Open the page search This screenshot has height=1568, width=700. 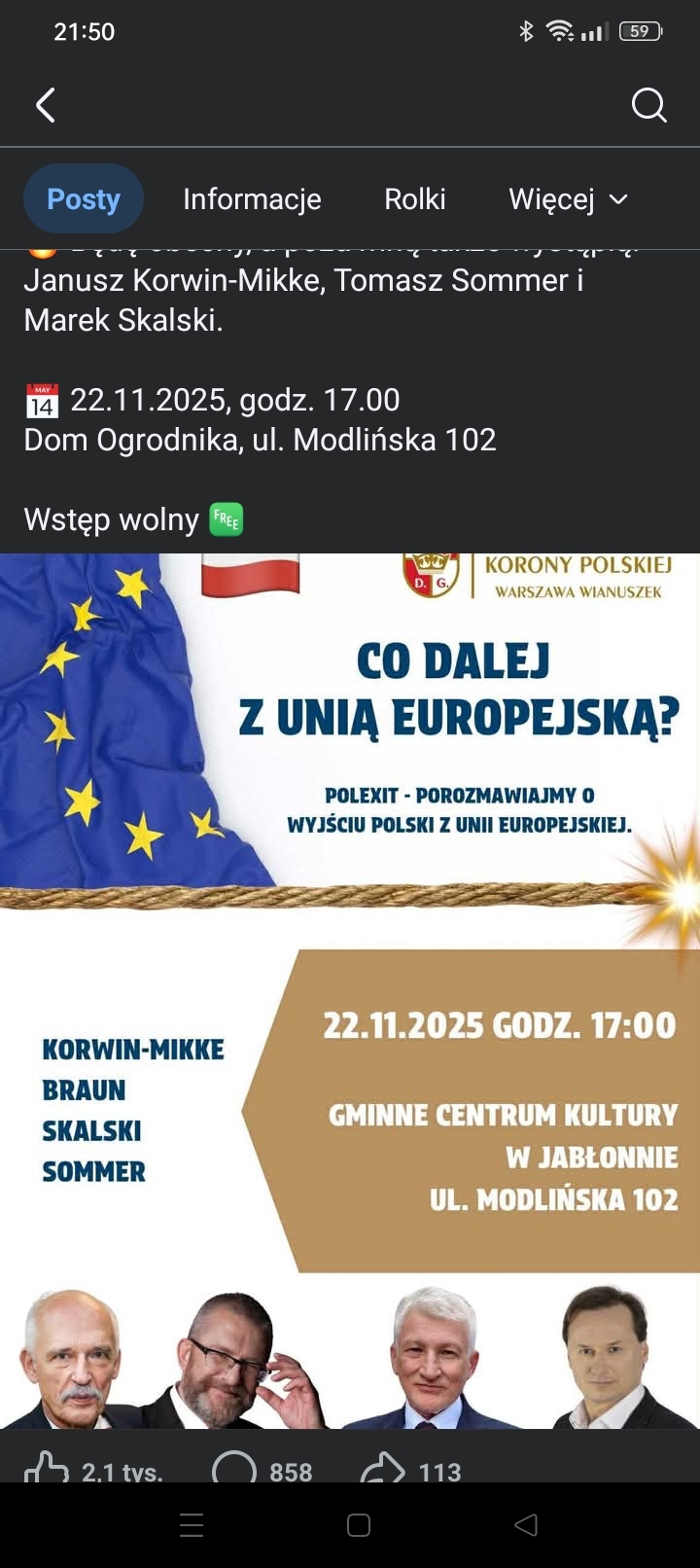coord(648,105)
